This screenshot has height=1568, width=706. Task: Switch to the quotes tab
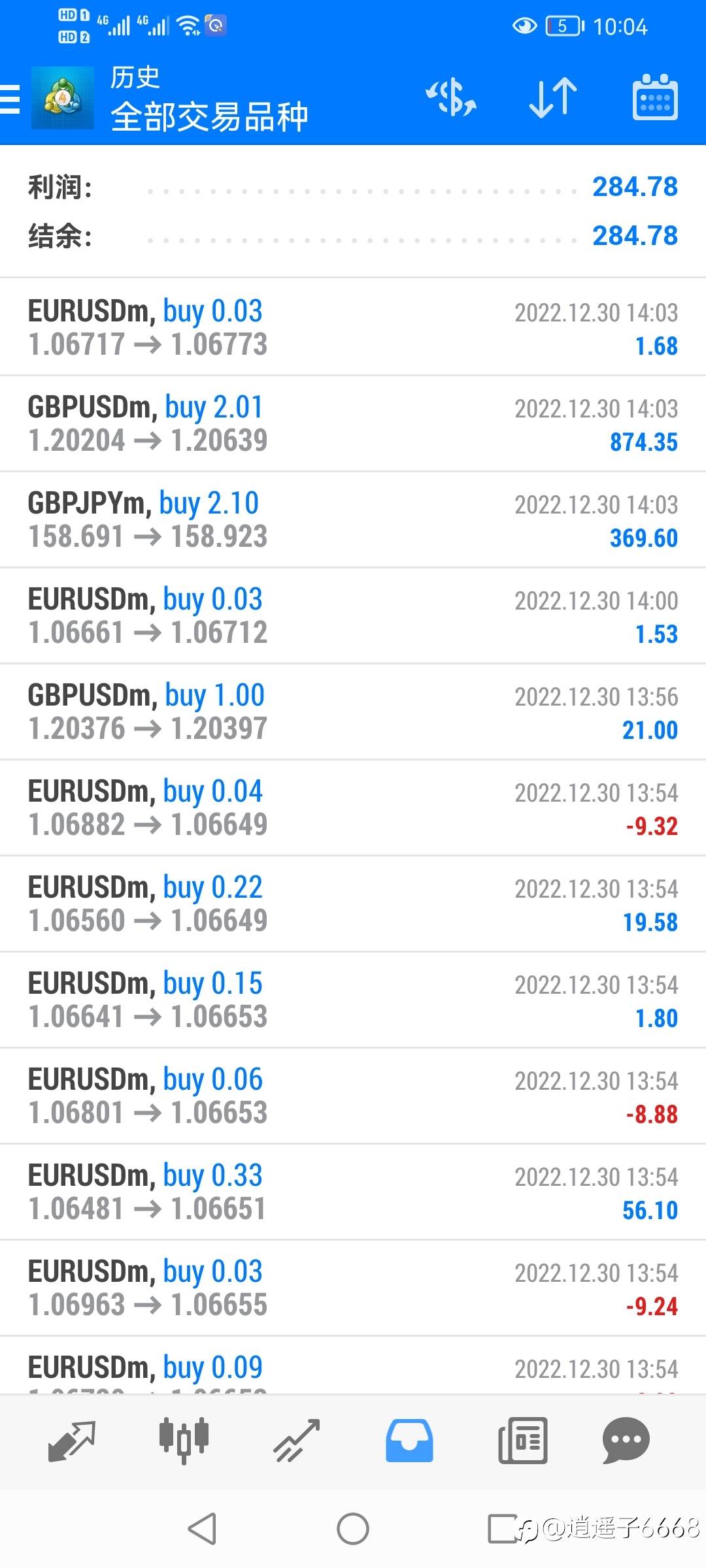click(x=72, y=1441)
